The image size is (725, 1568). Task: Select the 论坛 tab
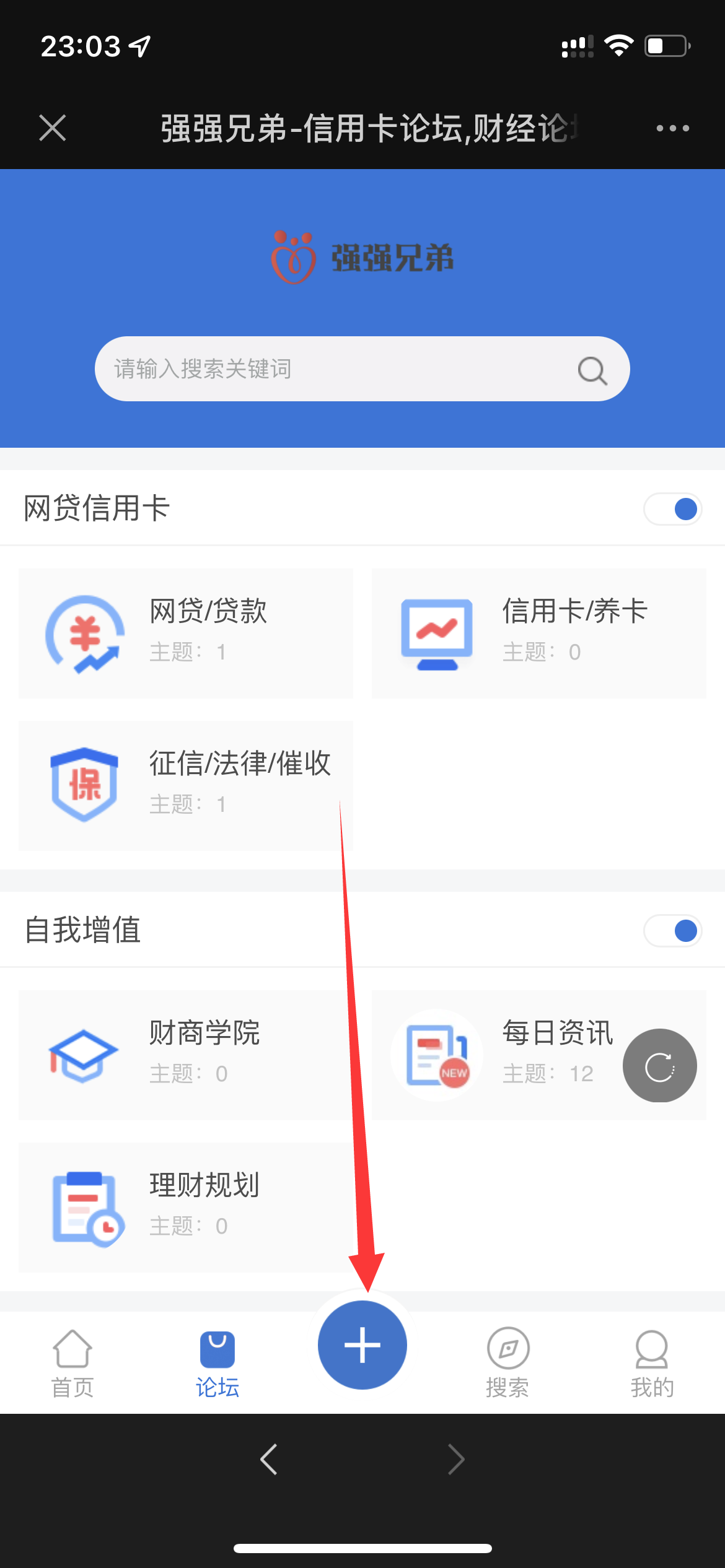click(x=217, y=1362)
